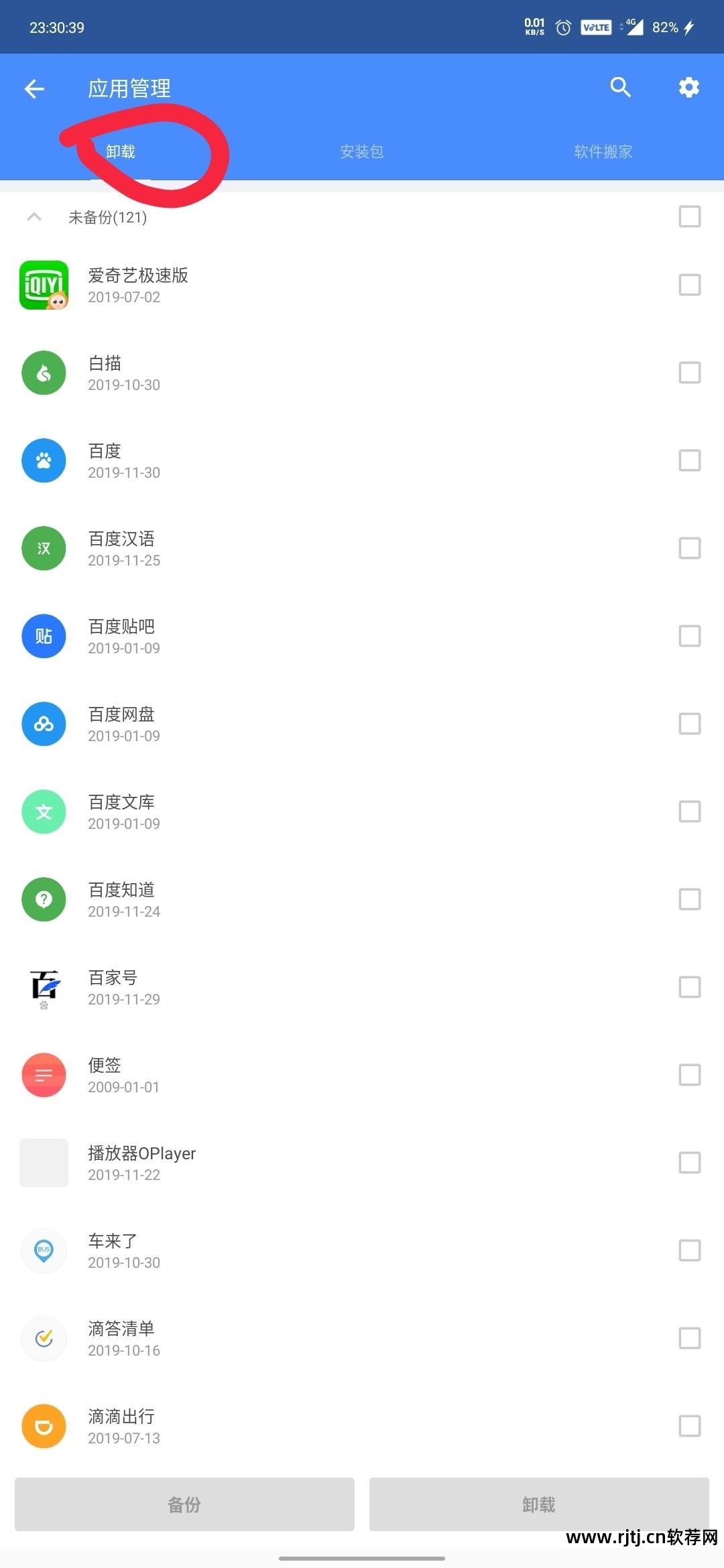Viewport: 724px width, 1568px height.
Task: Select the 滴滴出行 app icon
Action: [44, 1427]
